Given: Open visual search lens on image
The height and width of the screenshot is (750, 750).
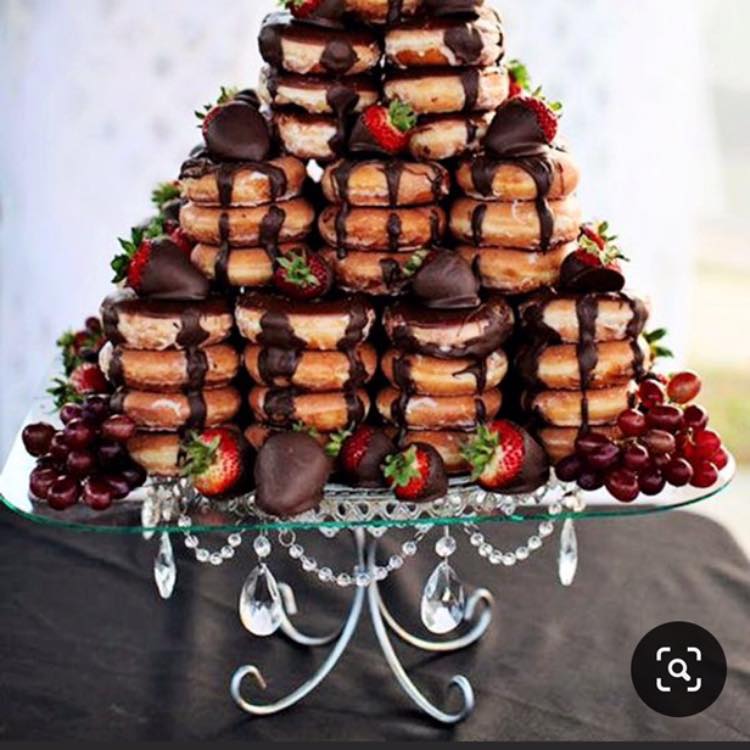Looking at the screenshot, I should point(679,669).
